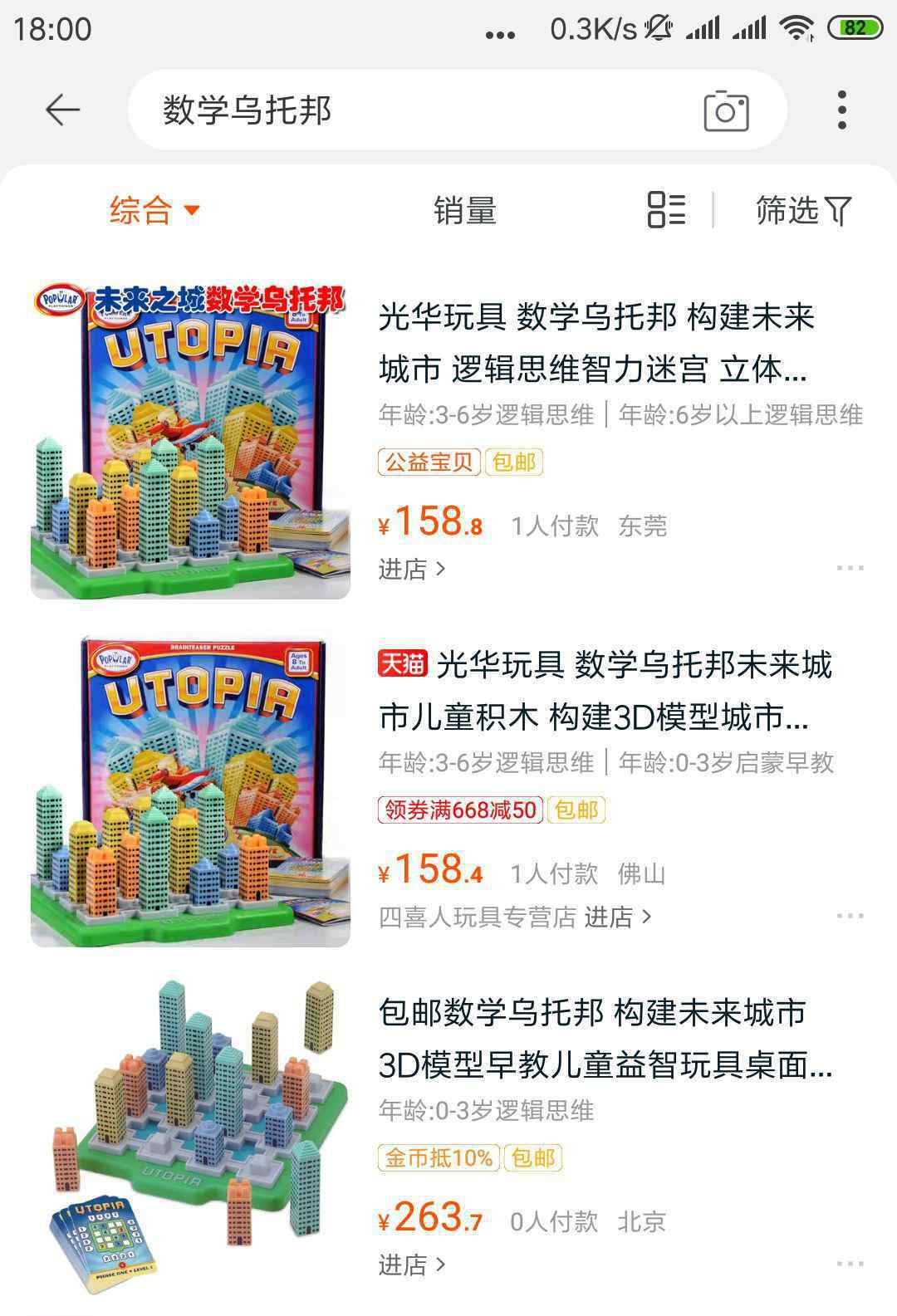Open the 筛选 filter panel
Image resolution: width=897 pixels, height=1316 pixels.
point(802,210)
